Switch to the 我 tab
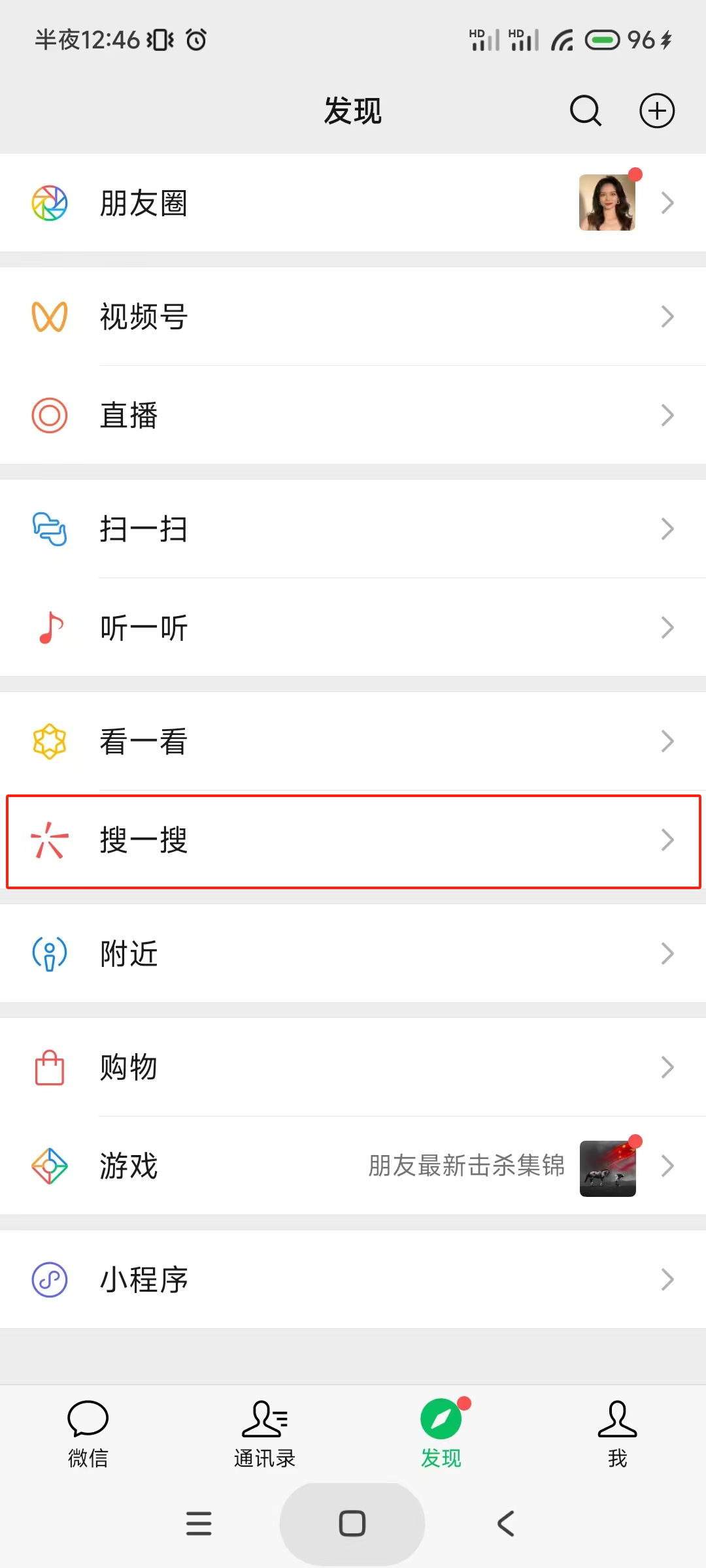The image size is (706, 1568). (x=616, y=1434)
